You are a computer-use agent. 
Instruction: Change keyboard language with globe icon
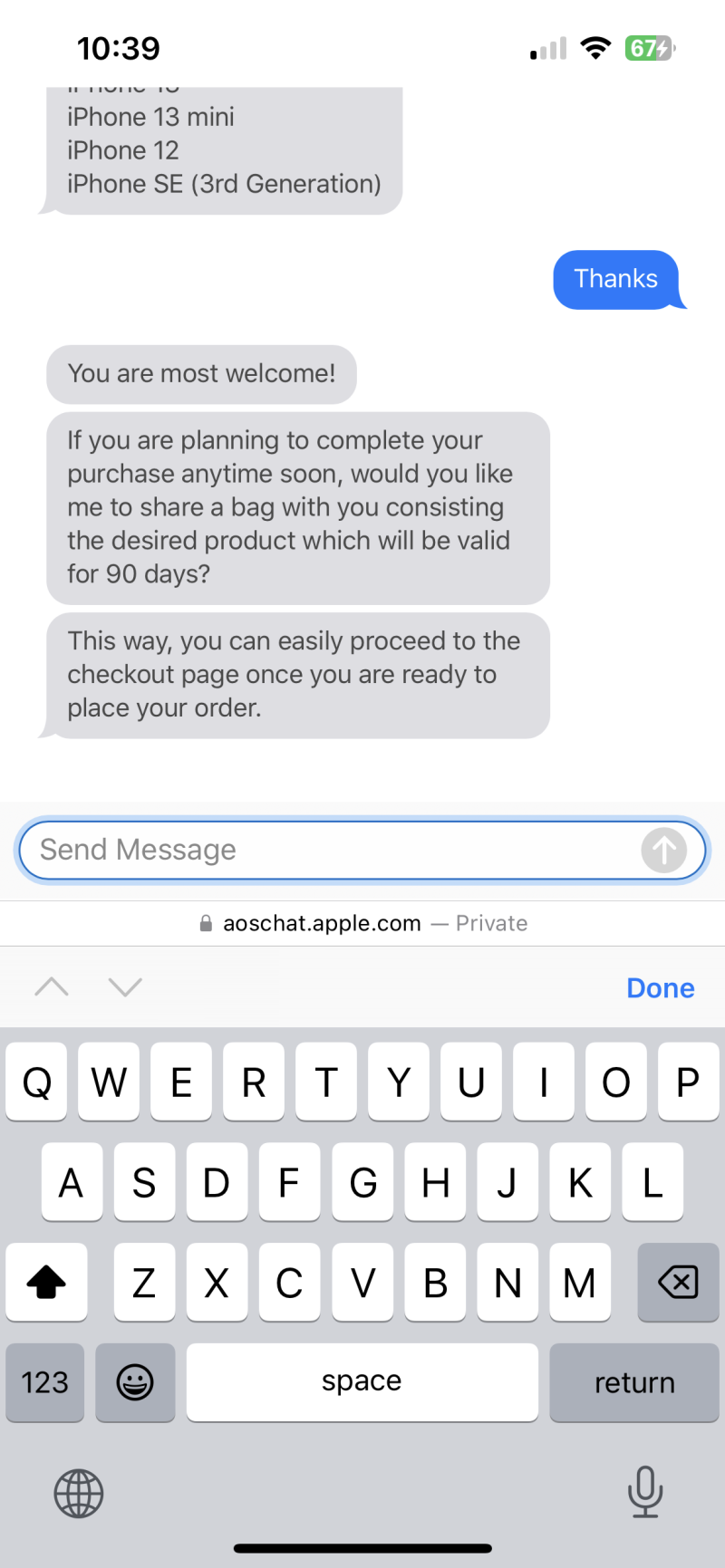point(79,1493)
